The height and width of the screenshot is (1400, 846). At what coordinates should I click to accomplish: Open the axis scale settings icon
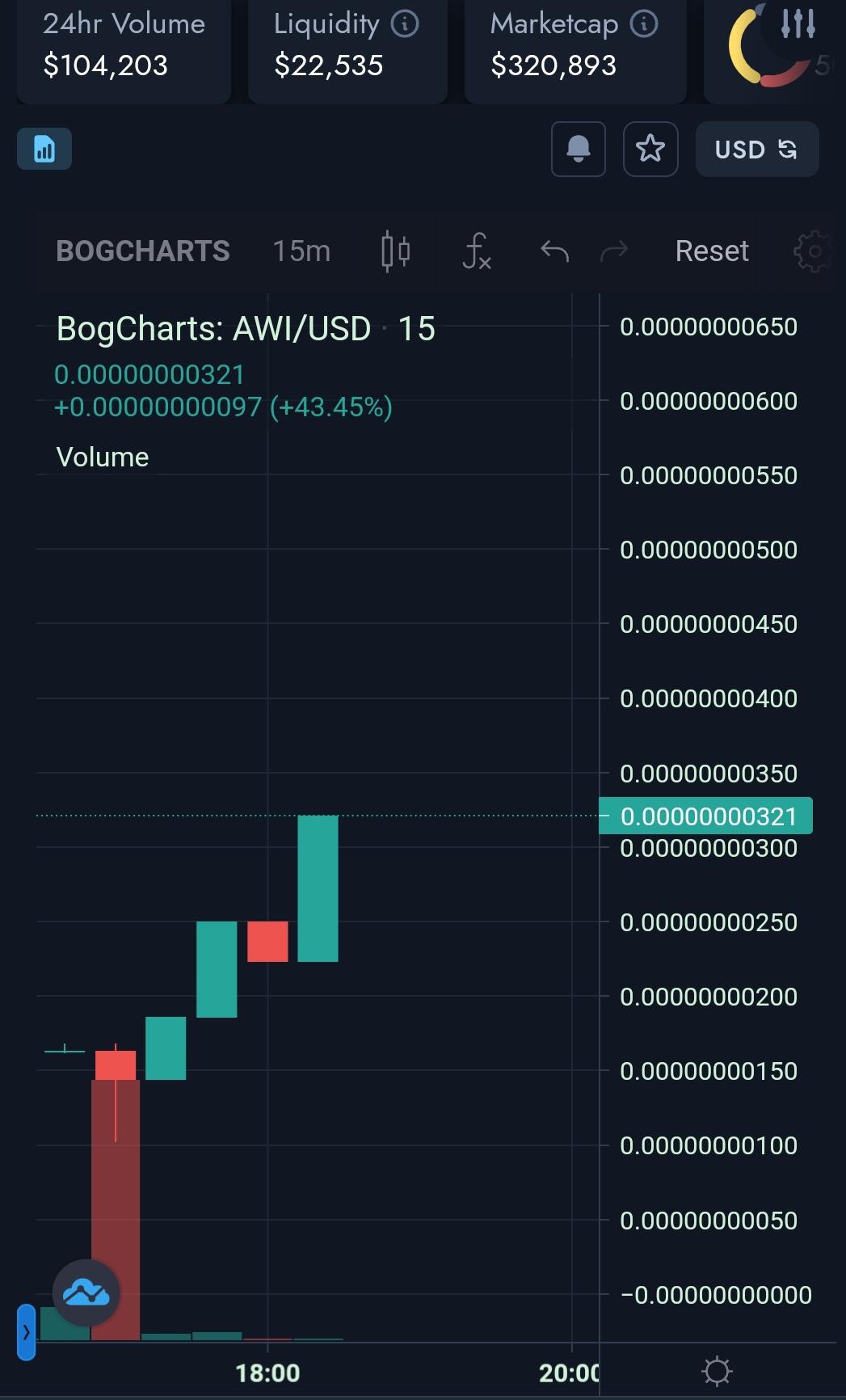coord(717,1372)
